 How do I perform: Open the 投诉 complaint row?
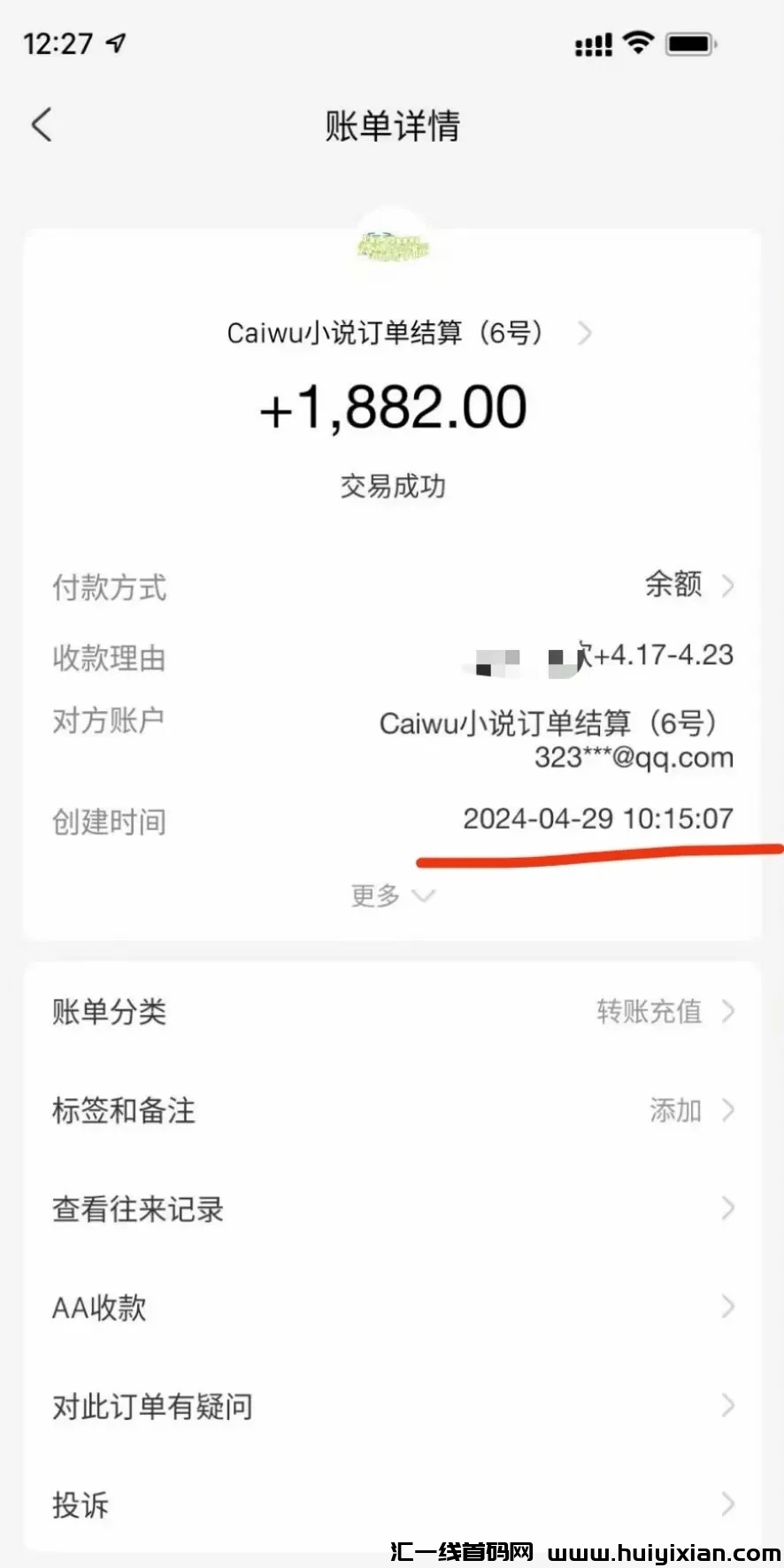pos(392,1504)
